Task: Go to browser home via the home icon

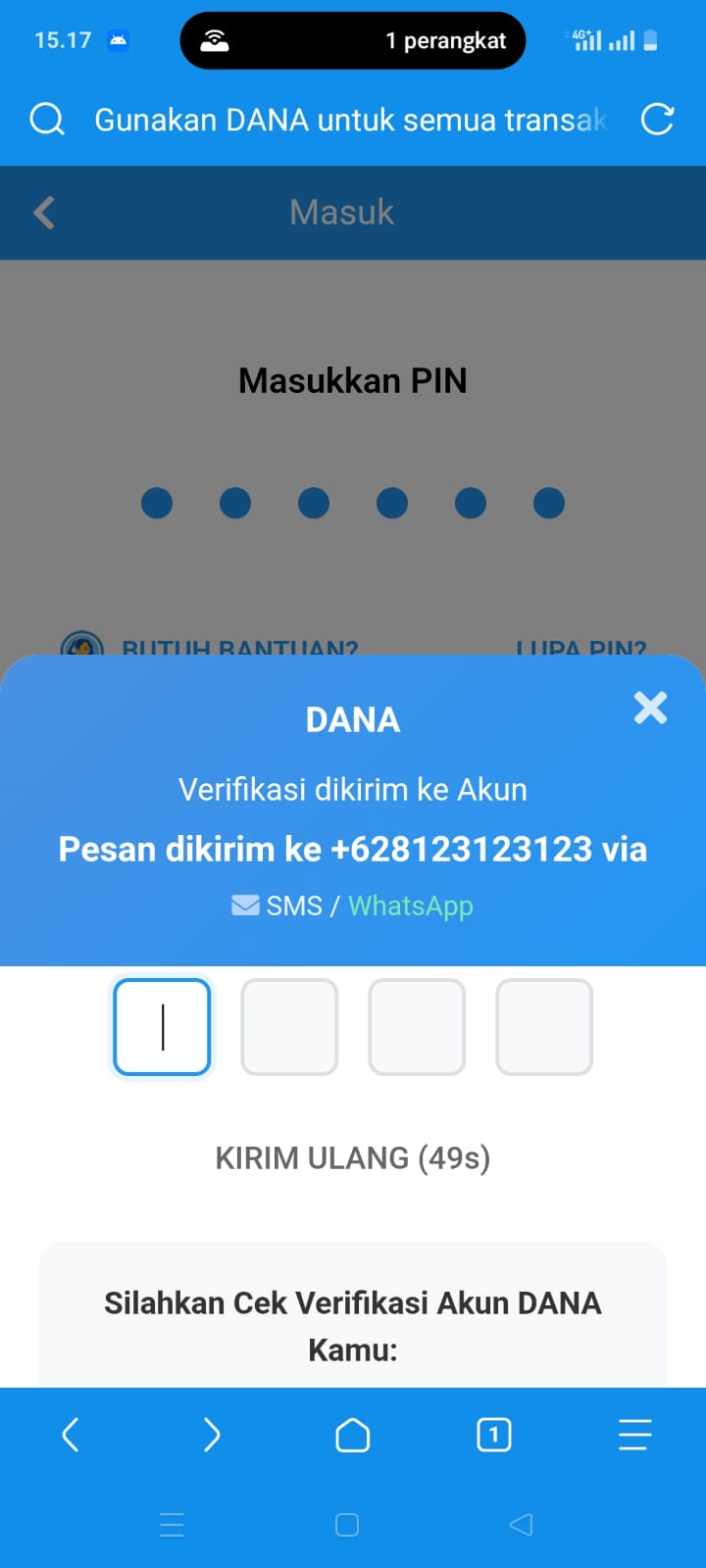Action: (x=353, y=1435)
